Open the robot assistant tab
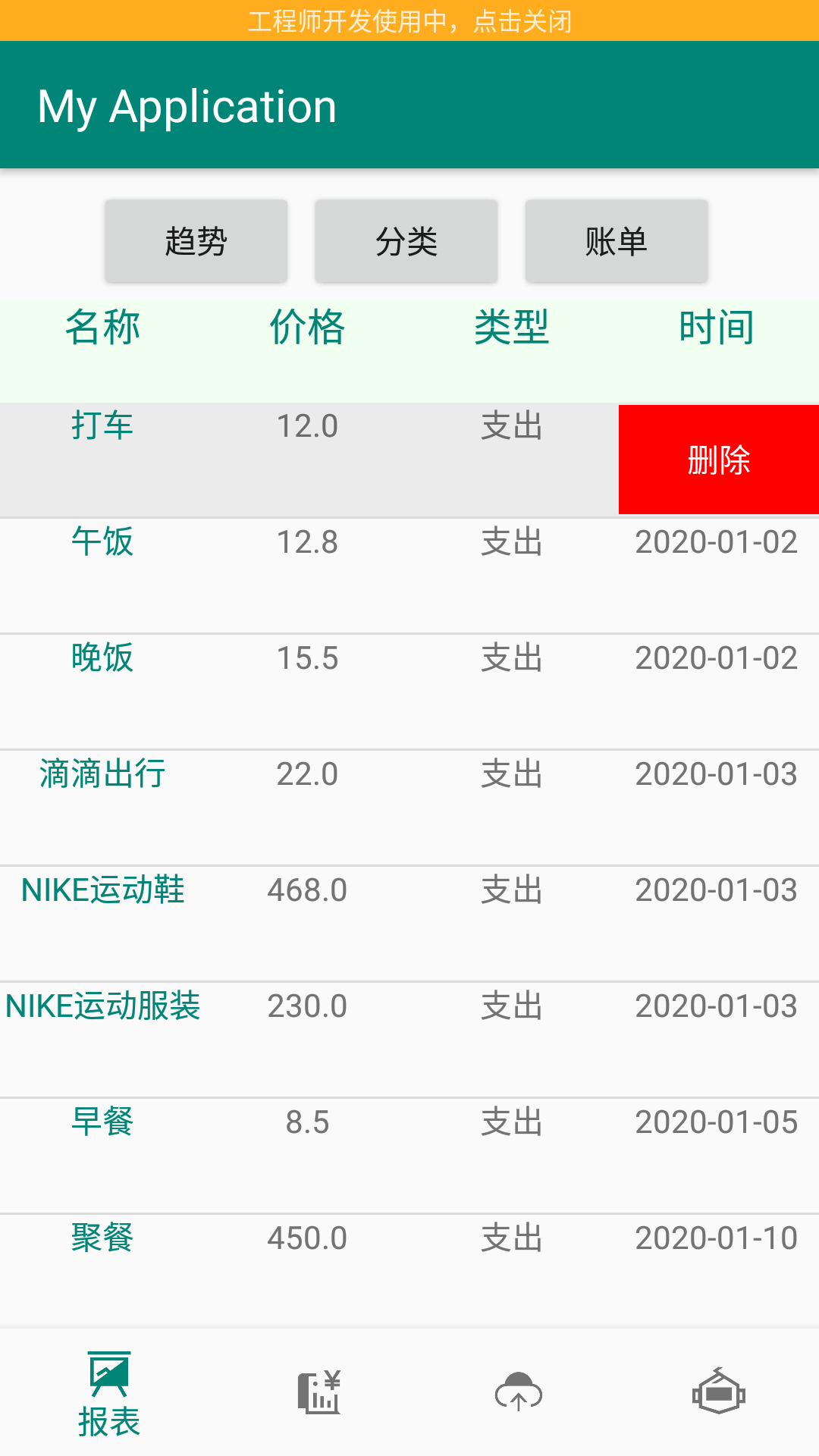Viewport: 819px width, 1456px height. pos(719,1392)
